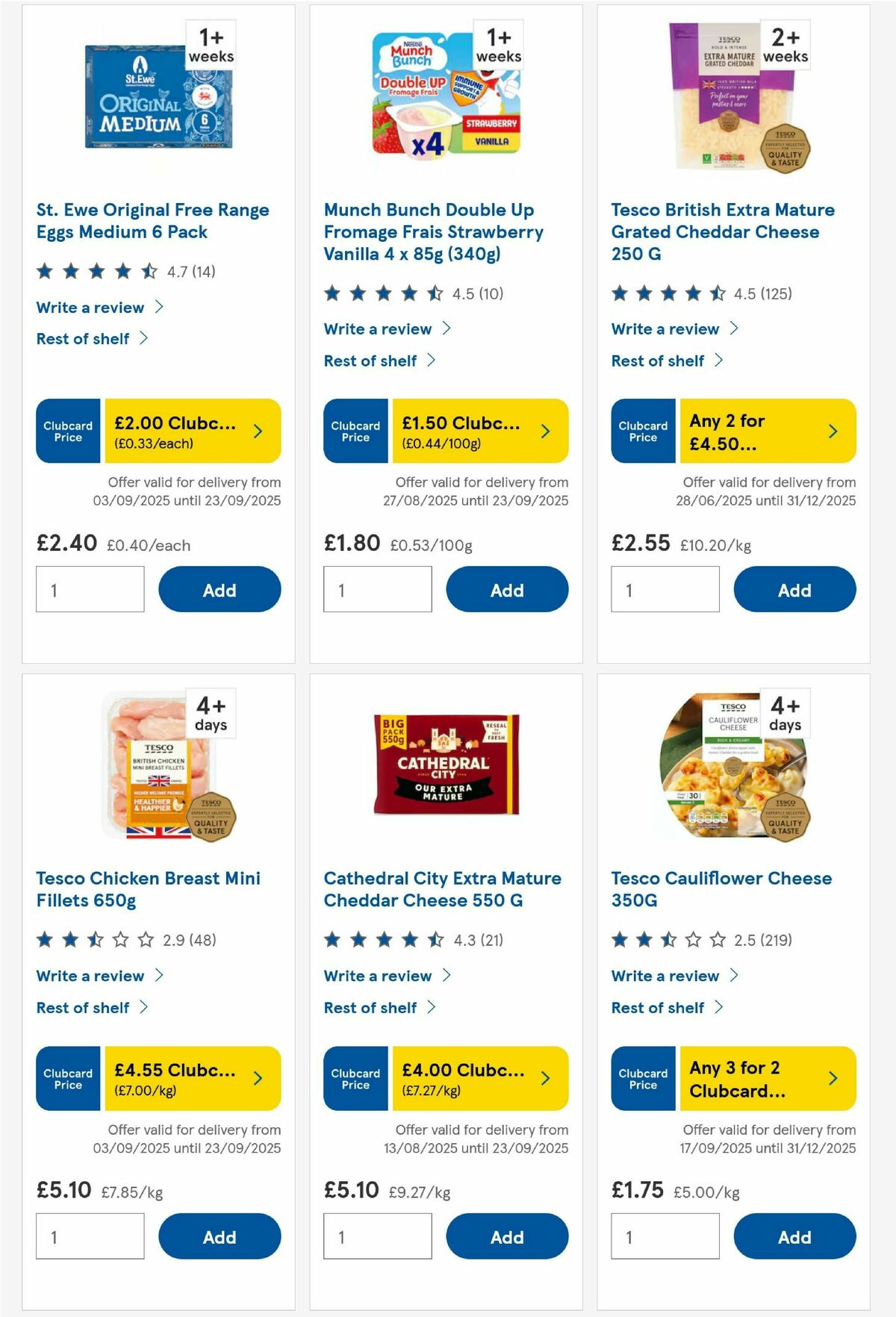Expand Rest of shelf under Tesco Cauliflower Cheese
Screen dimensions: 896x1317
(666, 1007)
